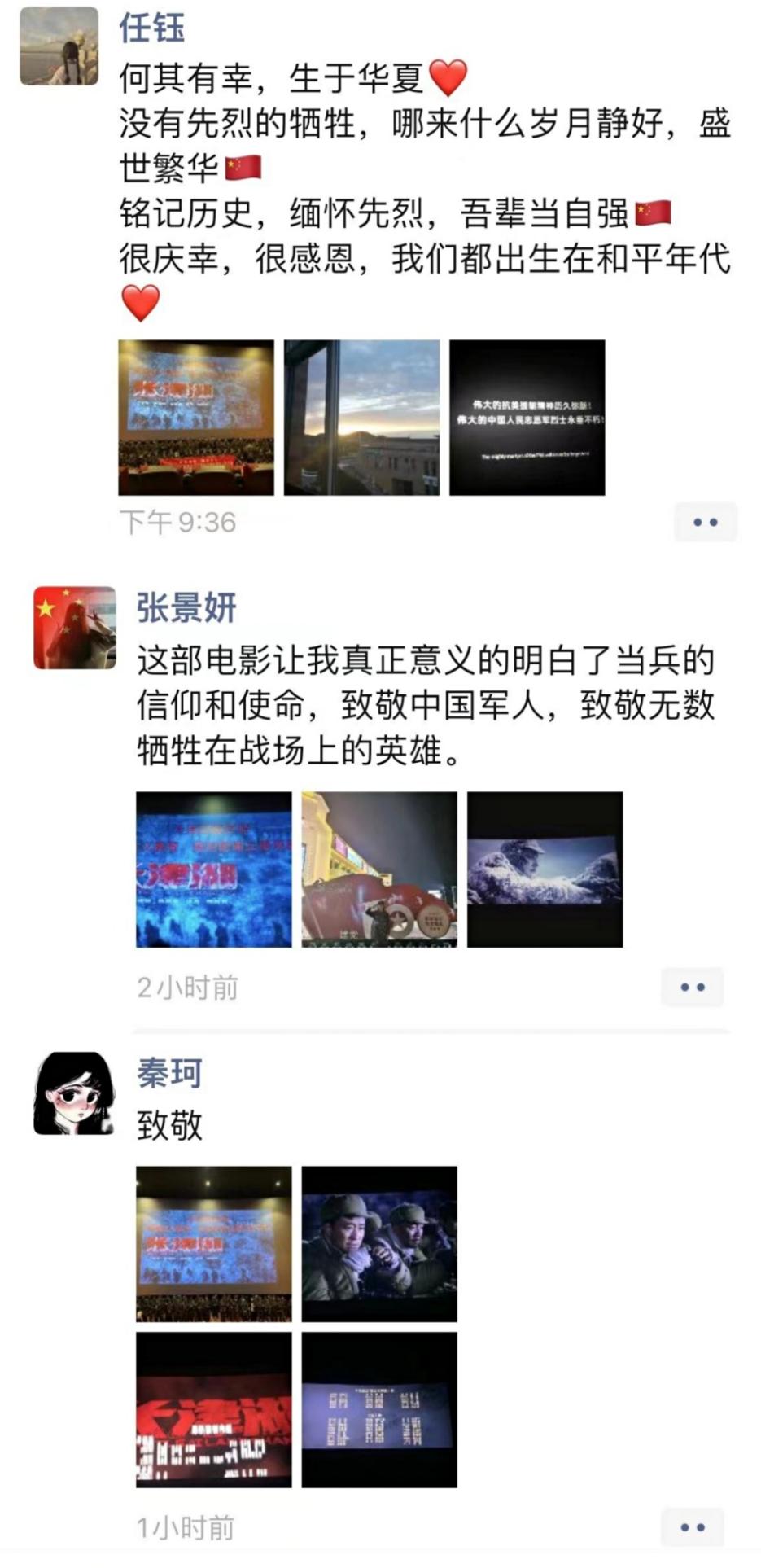
Task: View 任钰's first cinema screen photo
Action: point(196,418)
